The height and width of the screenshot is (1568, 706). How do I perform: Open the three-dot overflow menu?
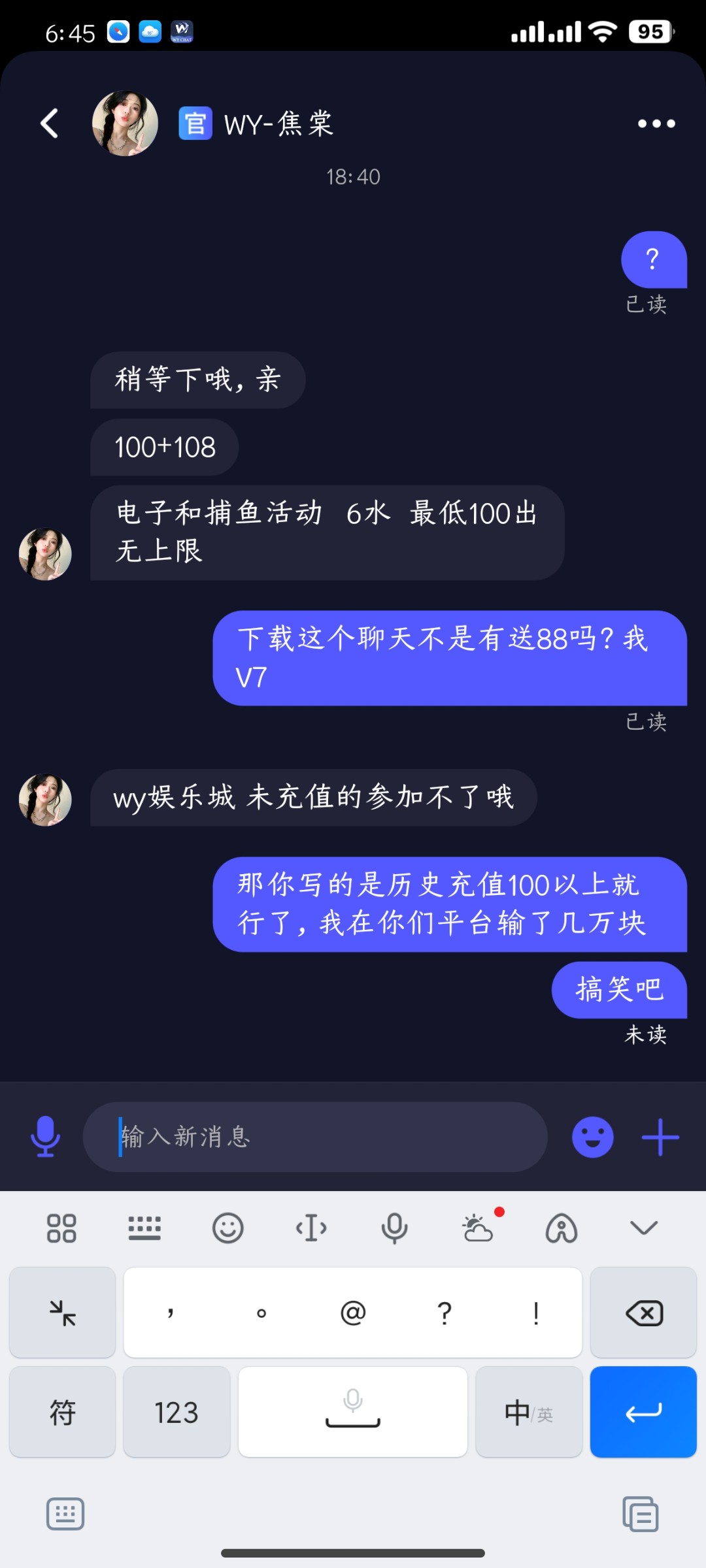656,123
